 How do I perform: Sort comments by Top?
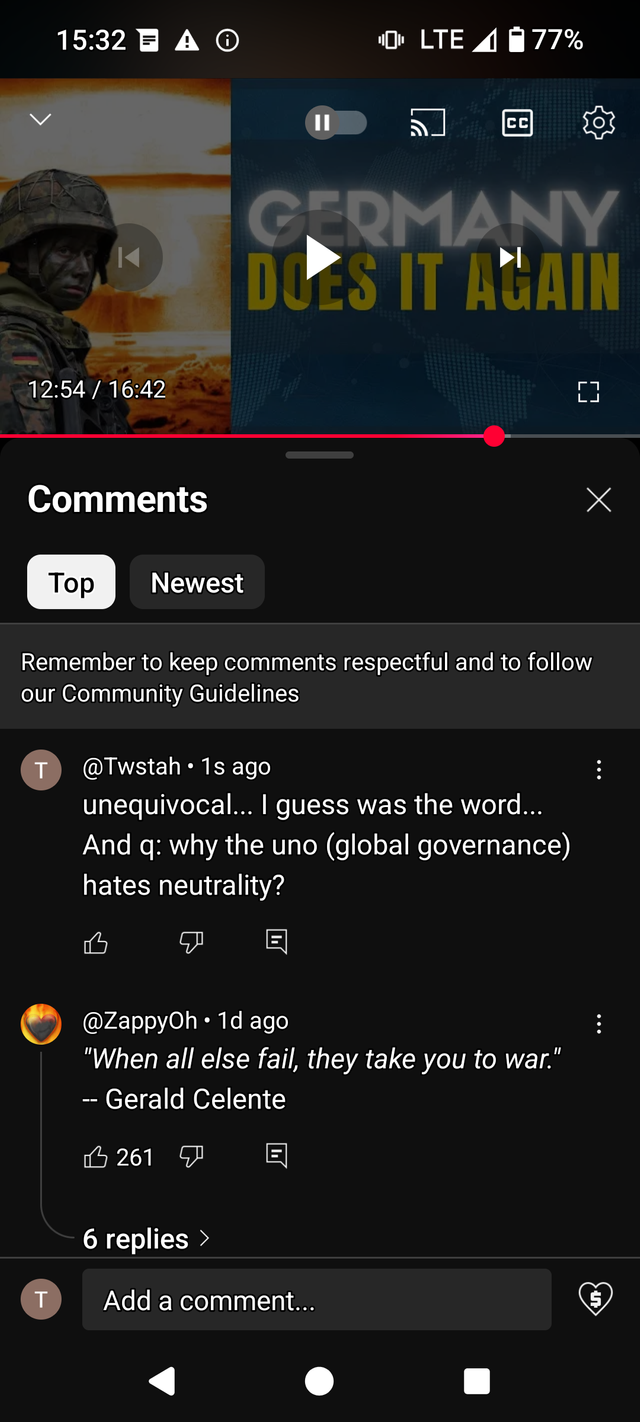click(71, 583)
